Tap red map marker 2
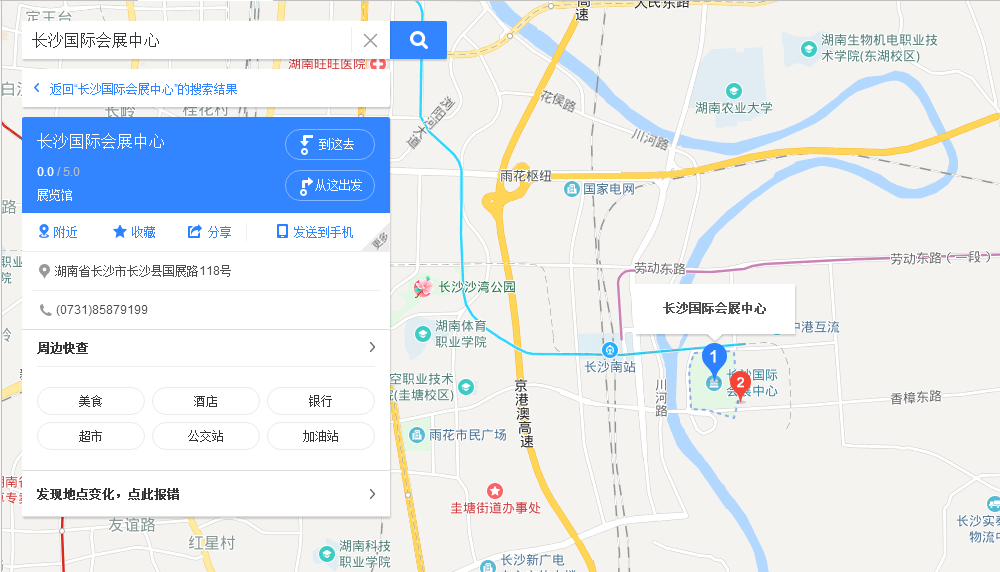The image size is (1000, 572). click(740, 384)
